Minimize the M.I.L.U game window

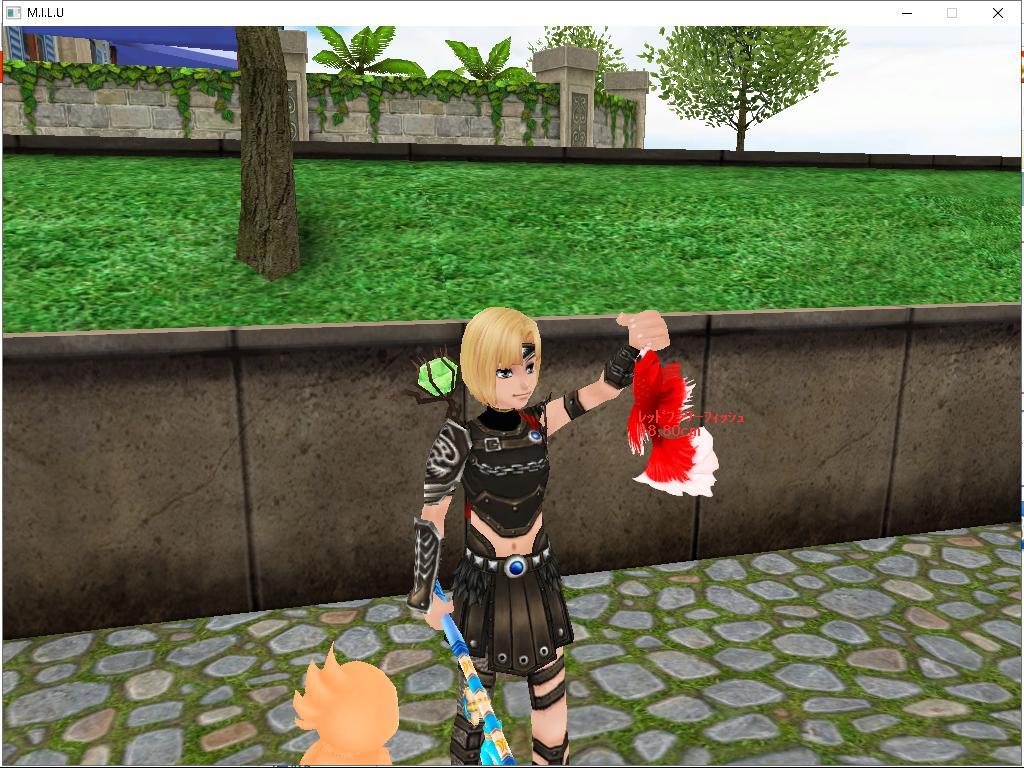pos(907,13)
